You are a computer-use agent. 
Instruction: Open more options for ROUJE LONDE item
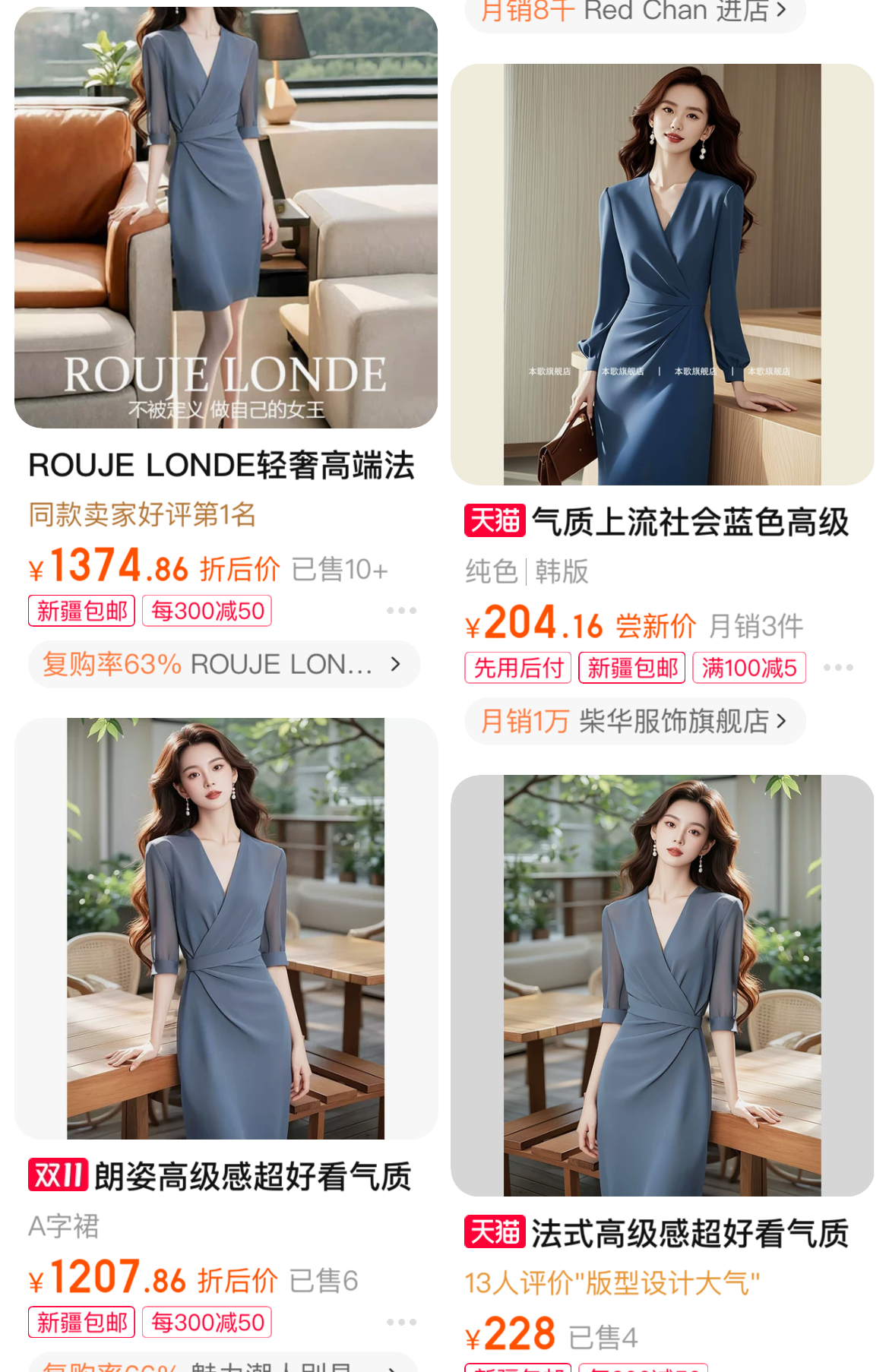[x=401, y=611]
